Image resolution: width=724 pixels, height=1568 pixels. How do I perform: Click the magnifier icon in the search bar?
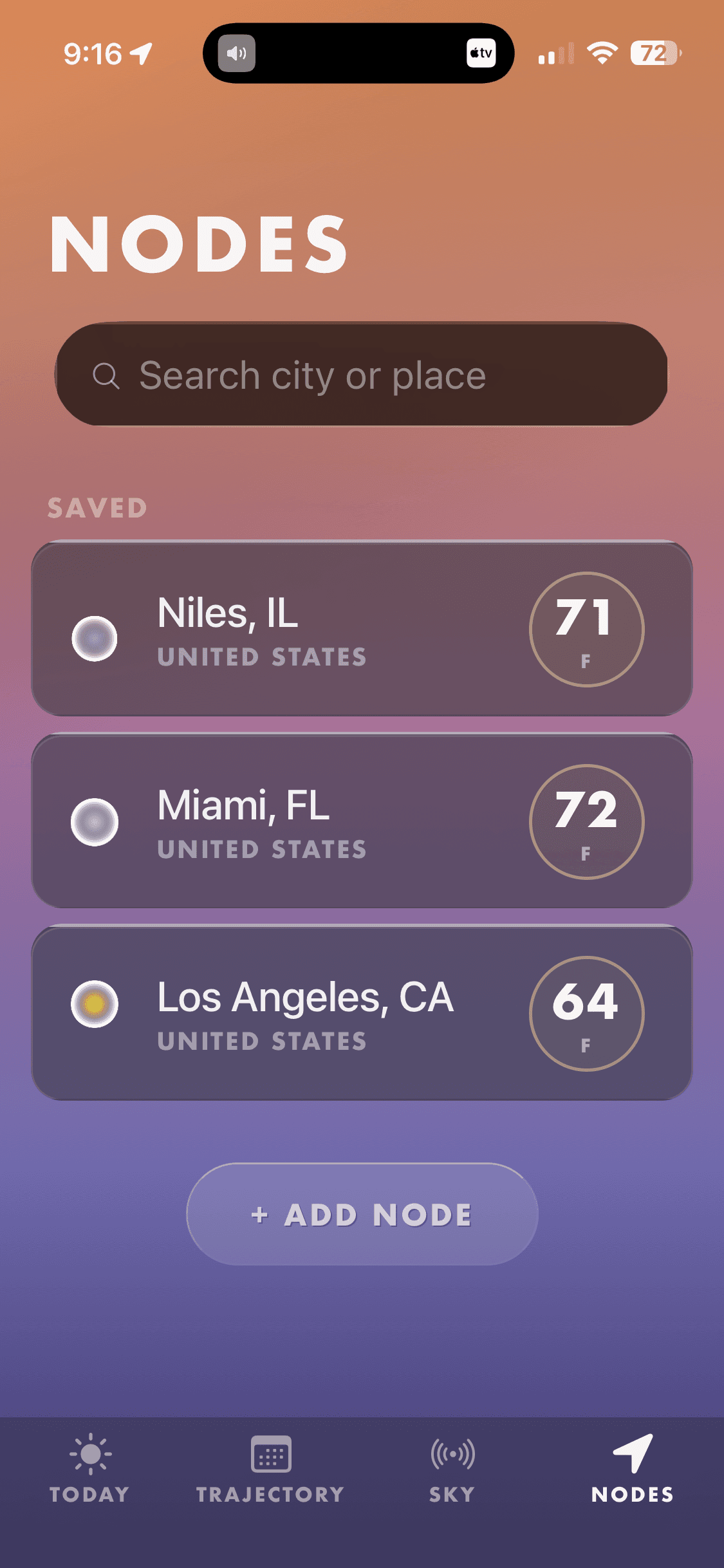coord(107,375)
